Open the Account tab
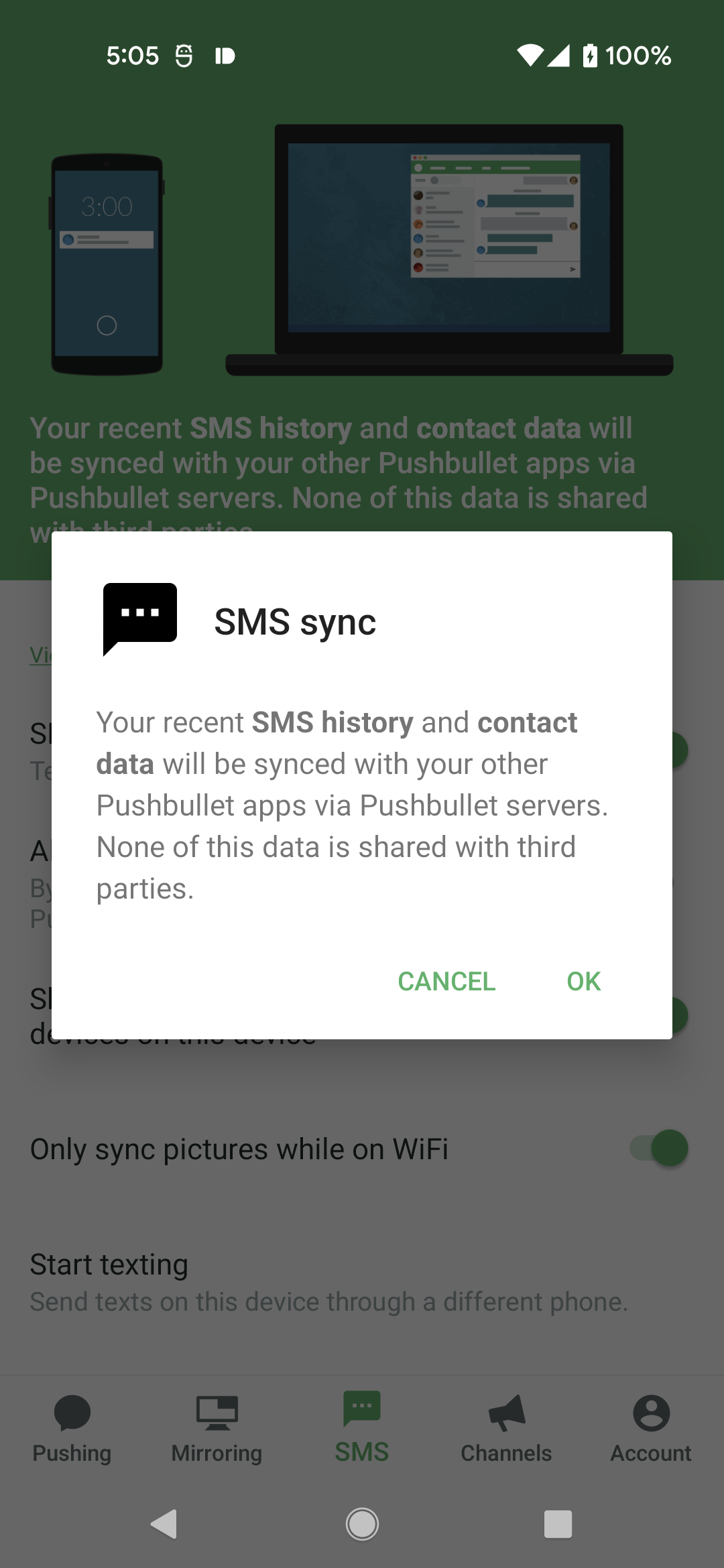Viewport: 724px width, 1568px height. [x=651, y=1429]
